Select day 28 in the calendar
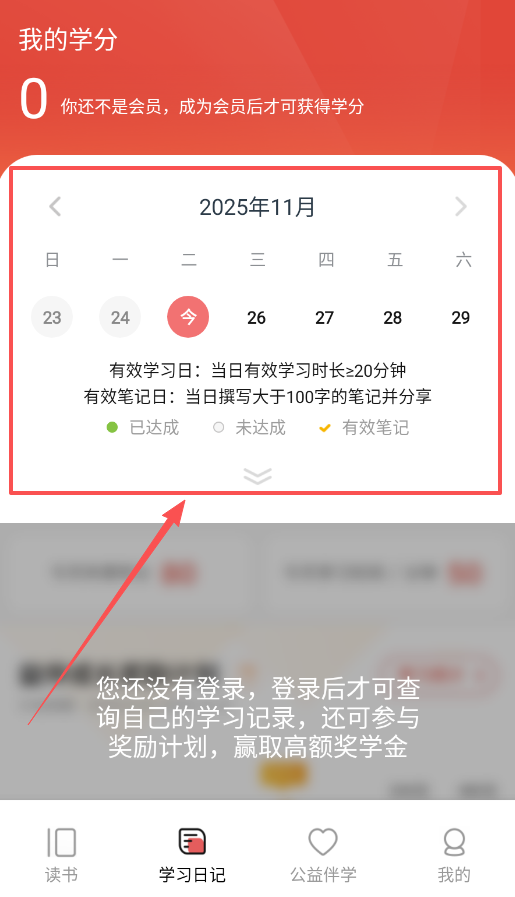This screenshot has height=897, width=515. point(393,317)
